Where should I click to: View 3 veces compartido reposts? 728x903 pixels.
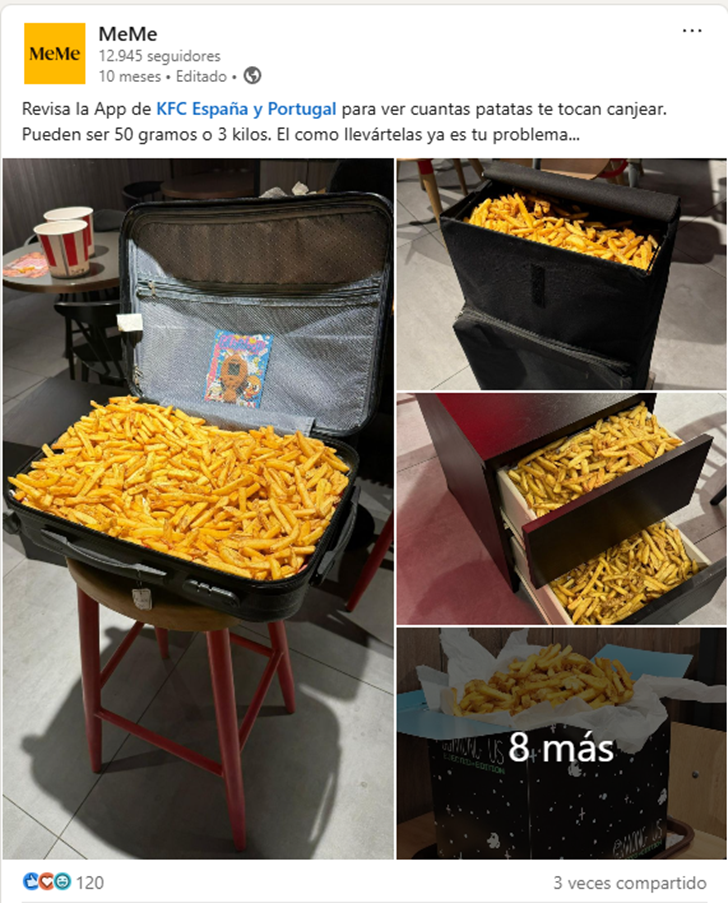tap(629, 883)
